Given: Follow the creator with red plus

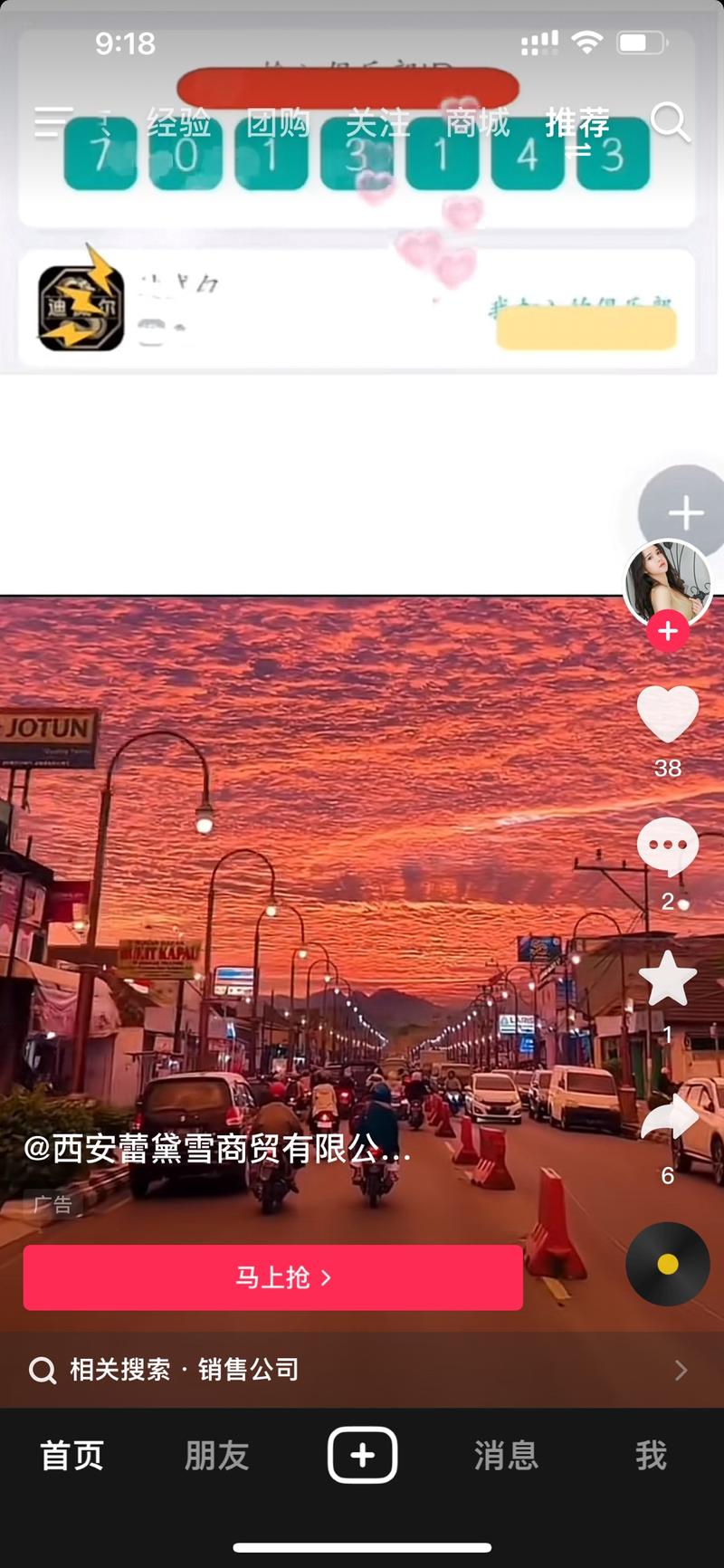Looking at the screenshot, I should coord(668,631).
